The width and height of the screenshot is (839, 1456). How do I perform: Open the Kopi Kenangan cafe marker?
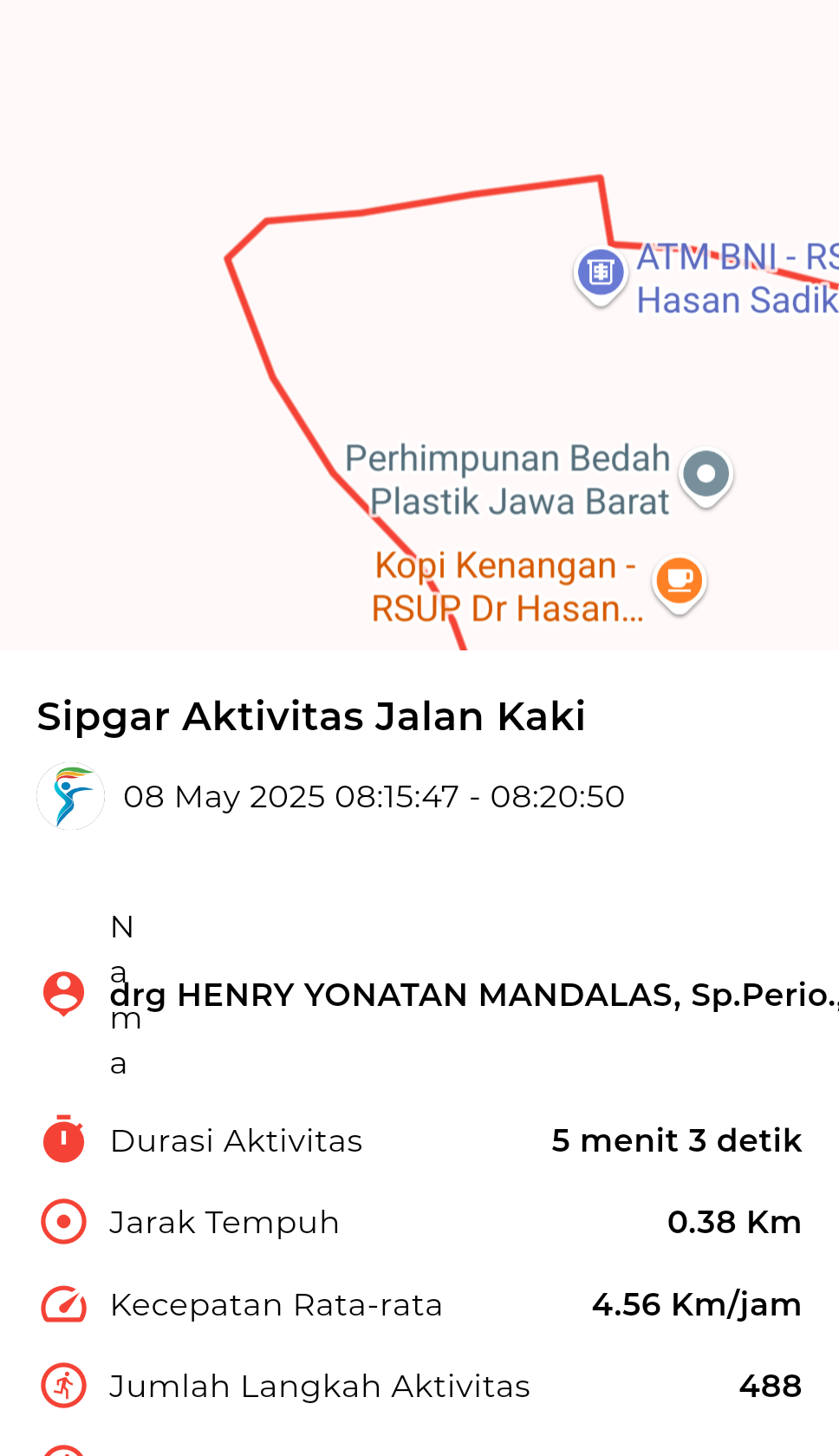[x=680, y=584]
